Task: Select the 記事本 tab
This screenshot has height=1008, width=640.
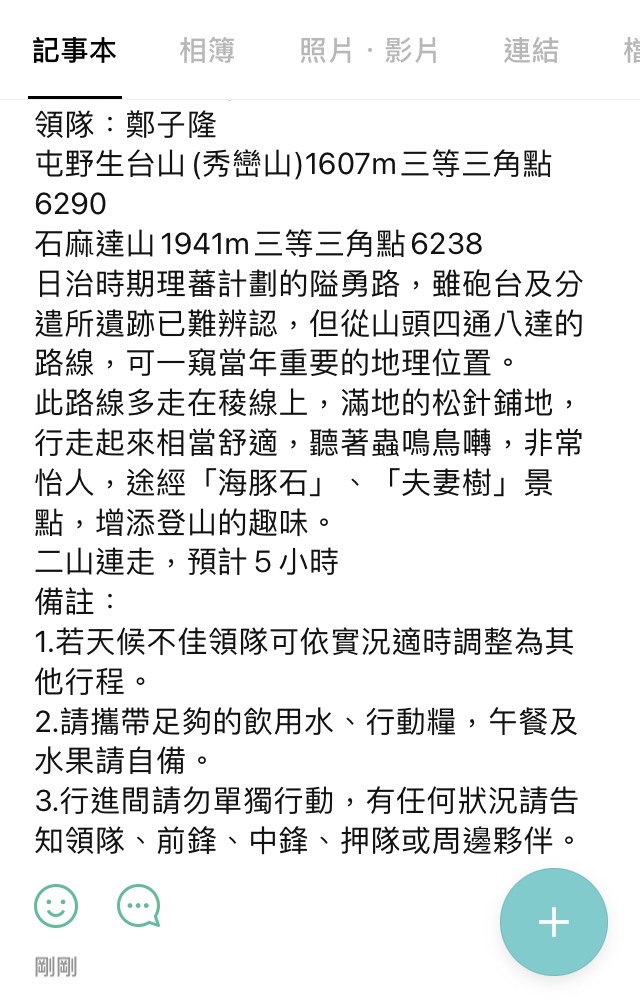Action: 74,51
